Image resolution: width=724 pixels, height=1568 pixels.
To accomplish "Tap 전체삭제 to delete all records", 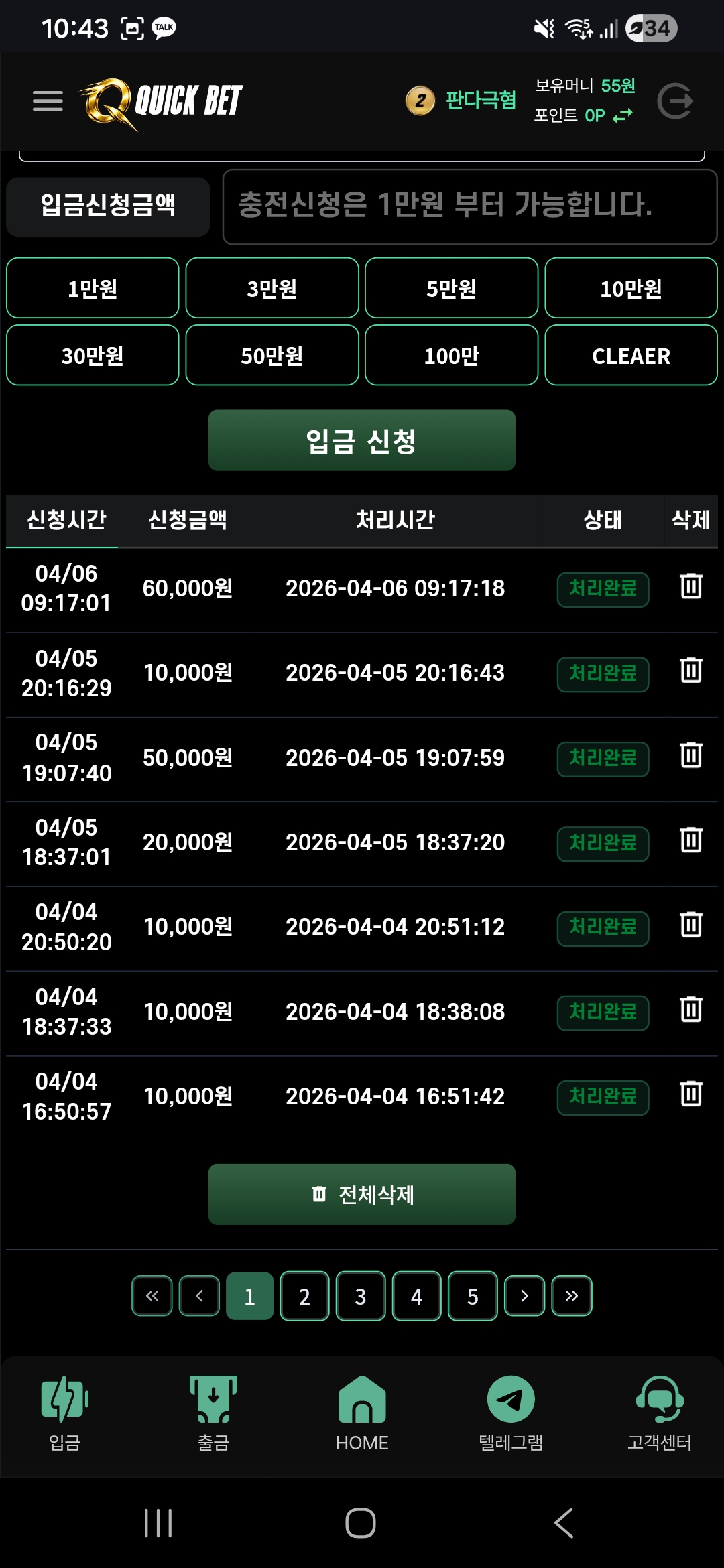I will coord(361,1194).
